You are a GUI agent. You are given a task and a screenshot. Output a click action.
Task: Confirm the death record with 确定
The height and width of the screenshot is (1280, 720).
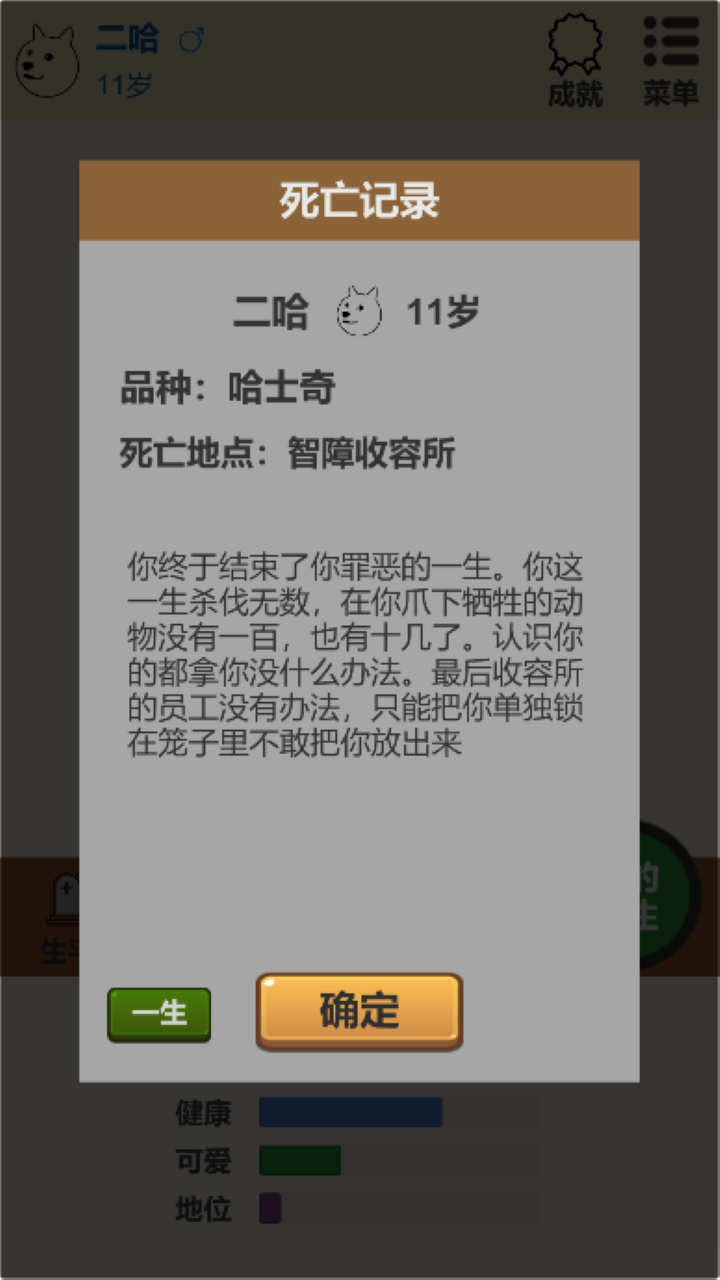tap(359, 1011)
